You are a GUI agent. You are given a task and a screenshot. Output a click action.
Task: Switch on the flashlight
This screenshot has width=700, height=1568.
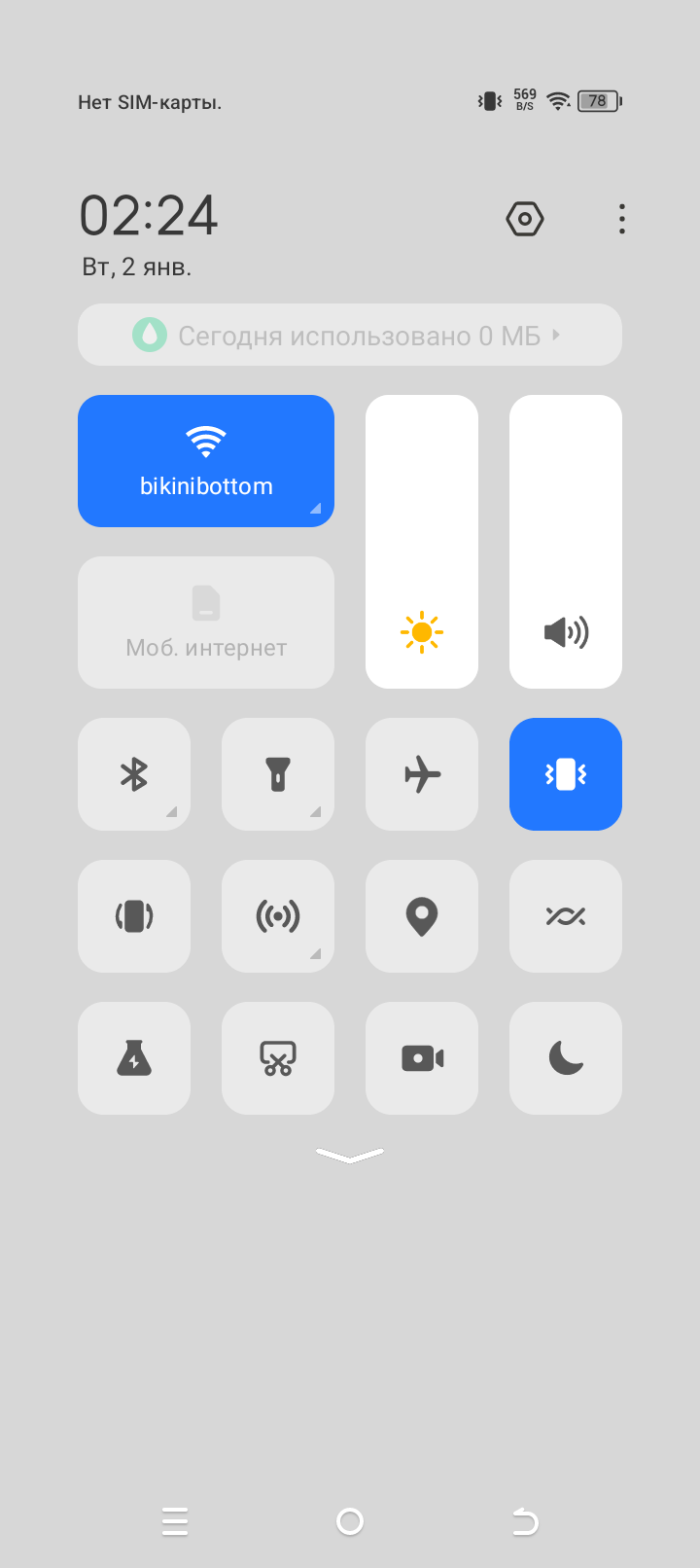coord(278,774)
